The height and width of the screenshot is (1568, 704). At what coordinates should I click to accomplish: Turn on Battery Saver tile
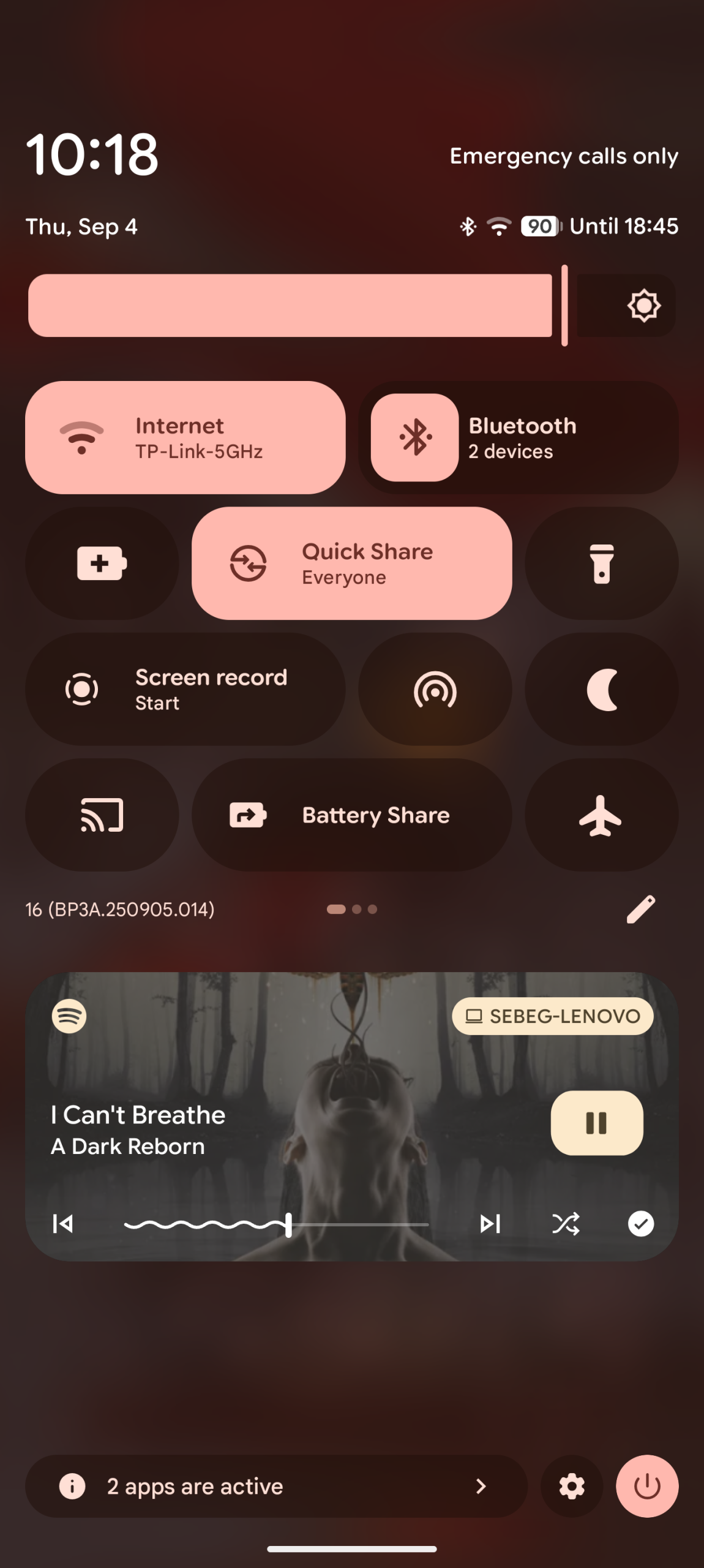point(102,563)
